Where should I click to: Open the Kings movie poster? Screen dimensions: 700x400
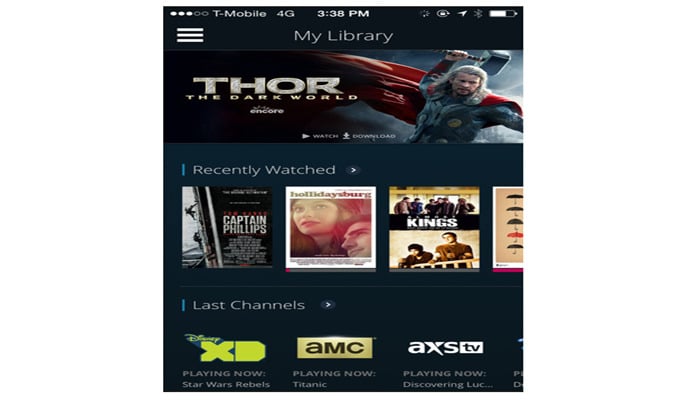[434, 228]
